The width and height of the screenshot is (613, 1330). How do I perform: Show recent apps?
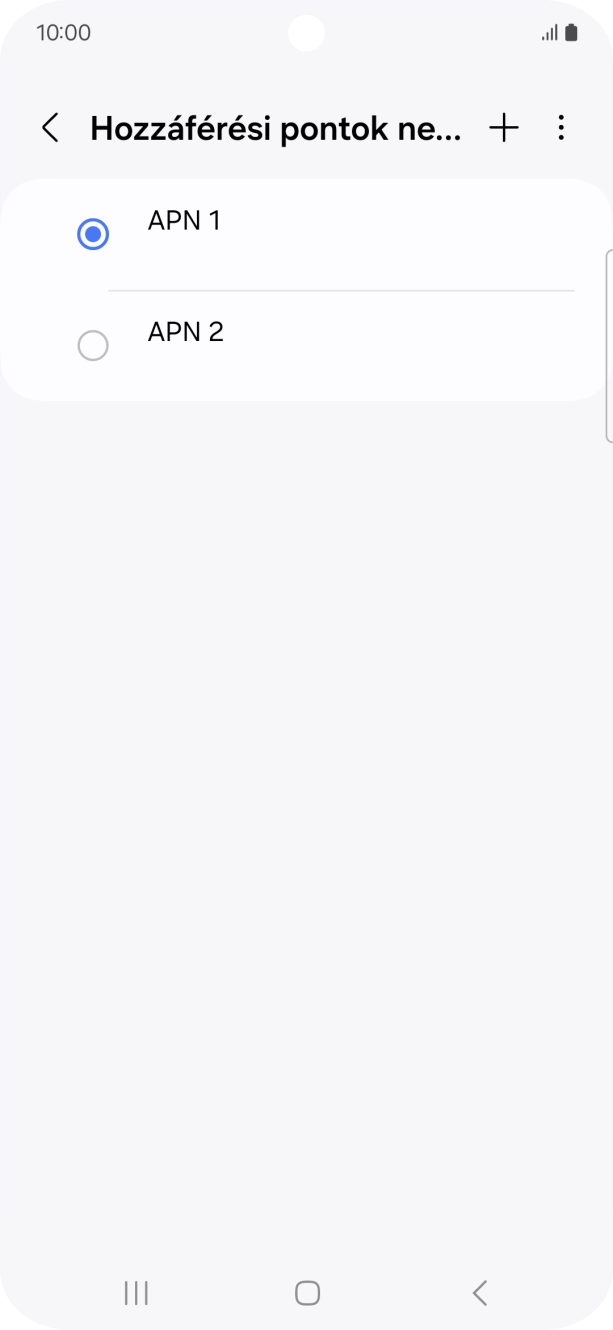point(136,1293)
